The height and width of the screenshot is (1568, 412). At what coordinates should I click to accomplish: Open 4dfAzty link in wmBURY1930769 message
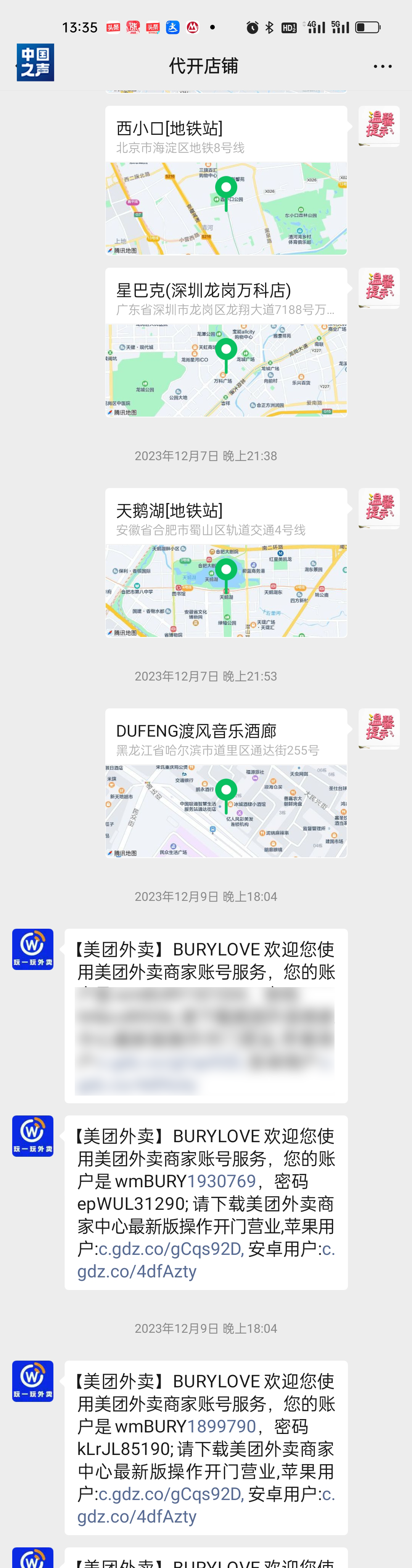point(137,1271)
